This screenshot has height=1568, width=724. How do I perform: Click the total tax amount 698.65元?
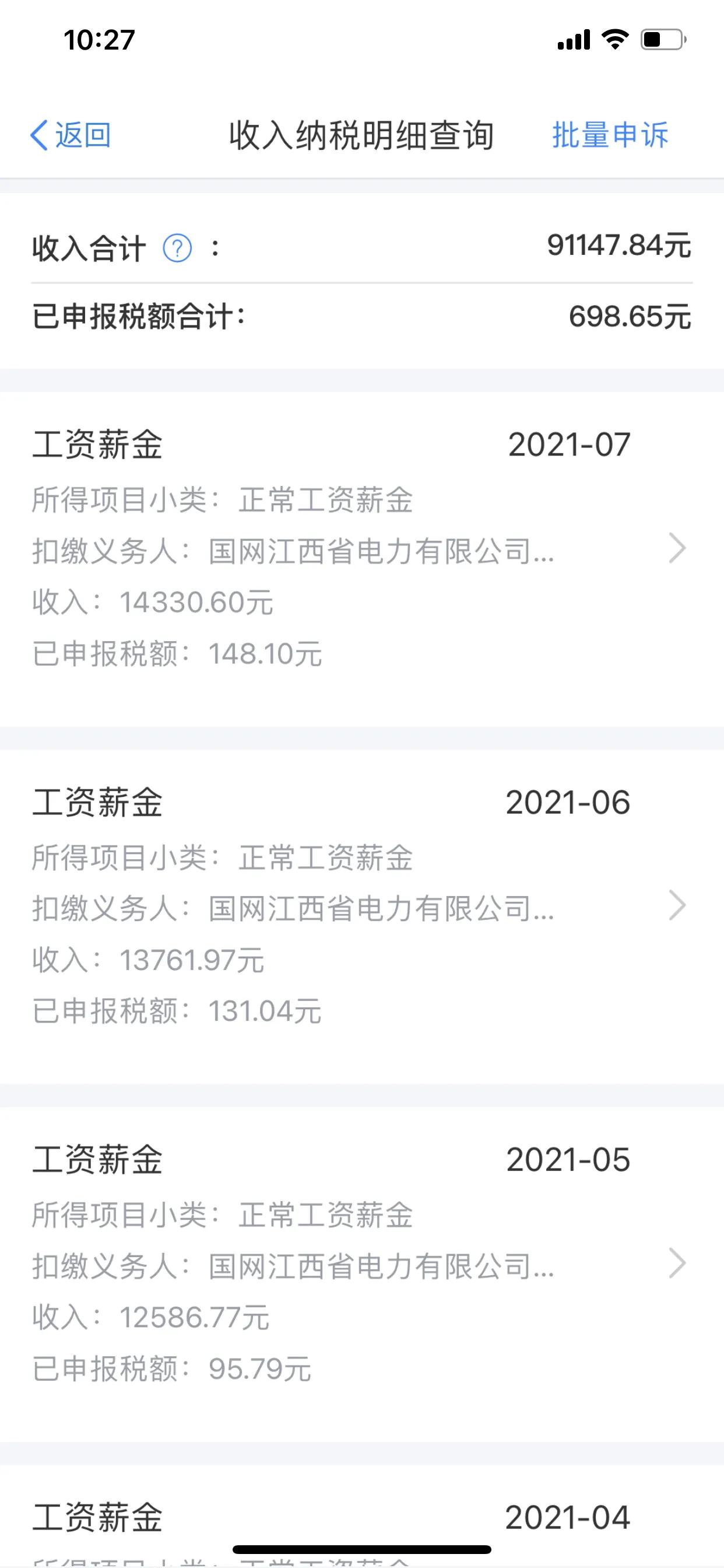click(630, 316)
